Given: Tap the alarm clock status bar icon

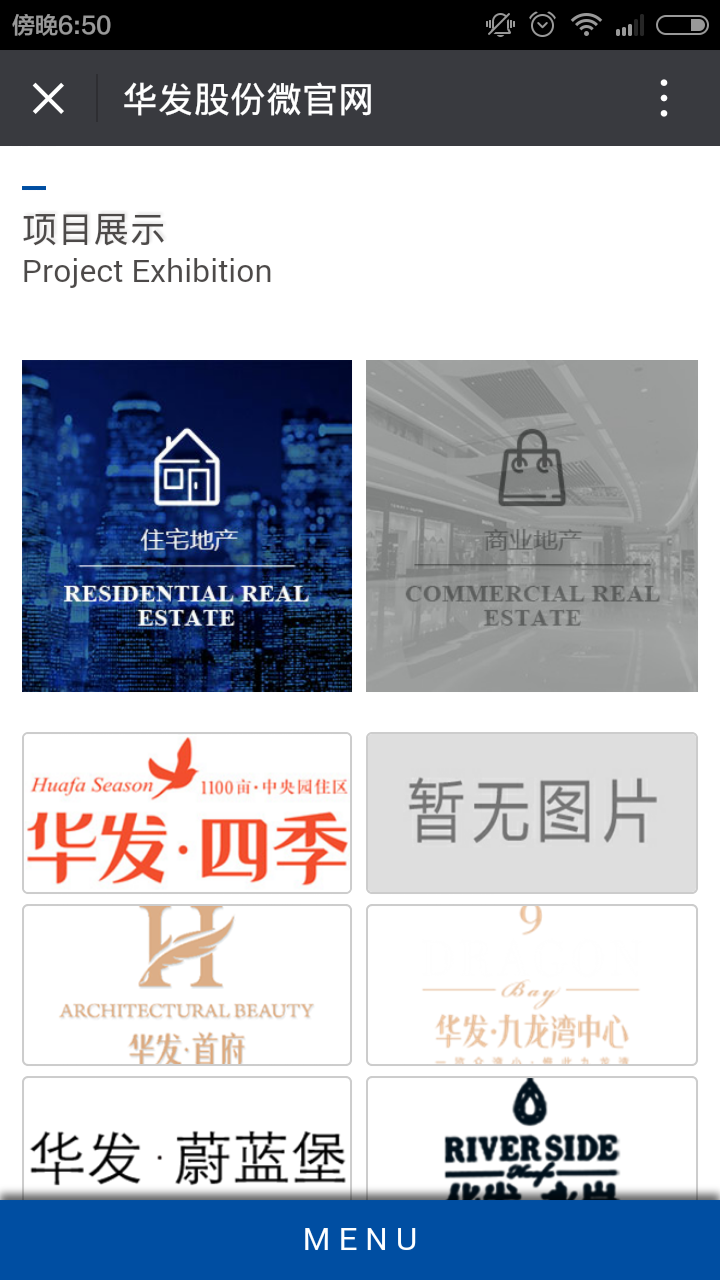Looking at the screenshot, I should [542, 26].
